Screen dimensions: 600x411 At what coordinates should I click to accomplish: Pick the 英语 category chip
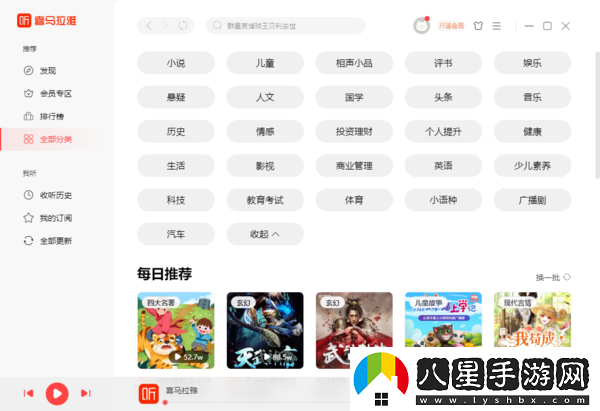point(443,165)
